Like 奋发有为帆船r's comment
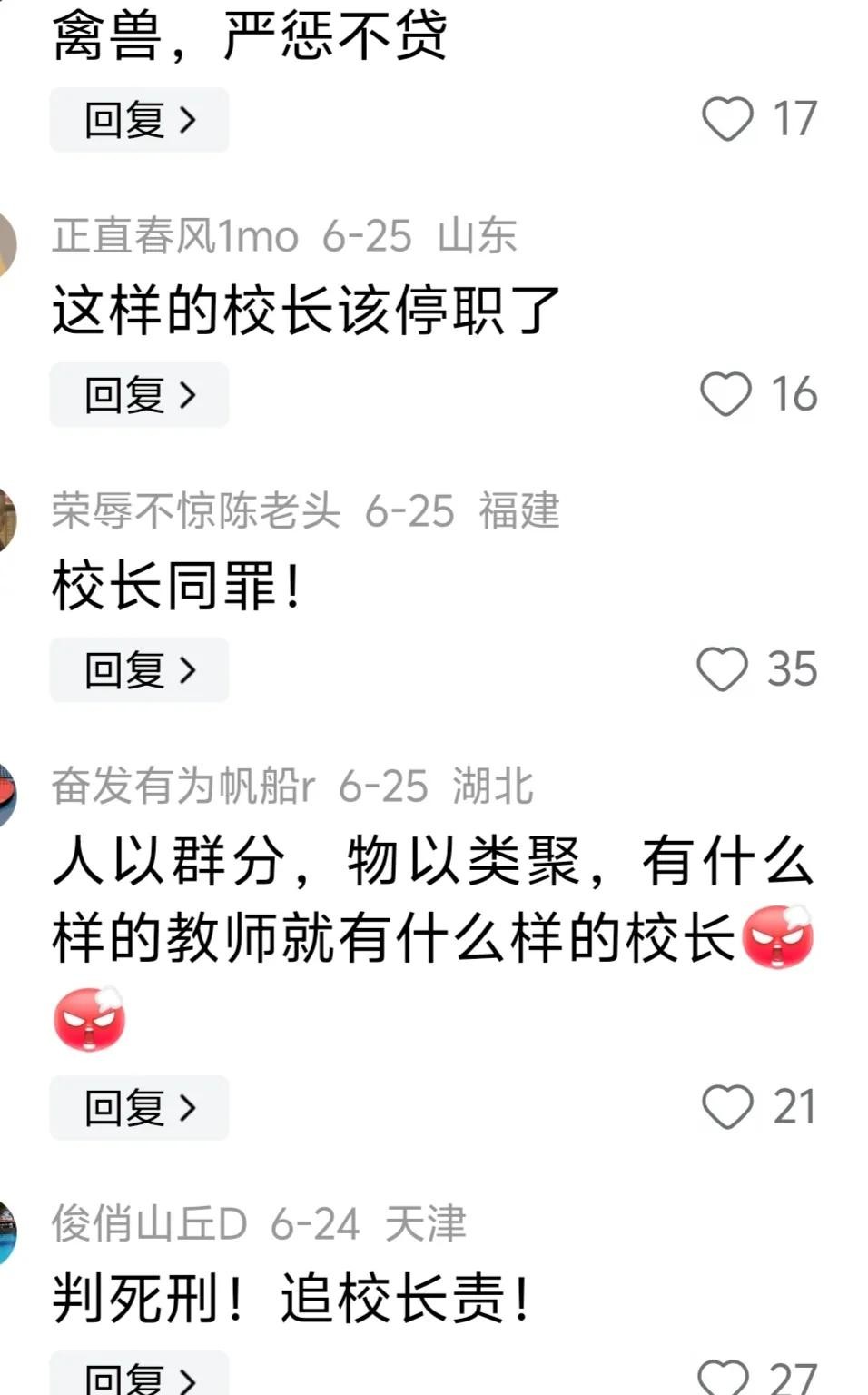Image resolution: width=868 pixels, height=1395 pixels. coord(727,1107)
